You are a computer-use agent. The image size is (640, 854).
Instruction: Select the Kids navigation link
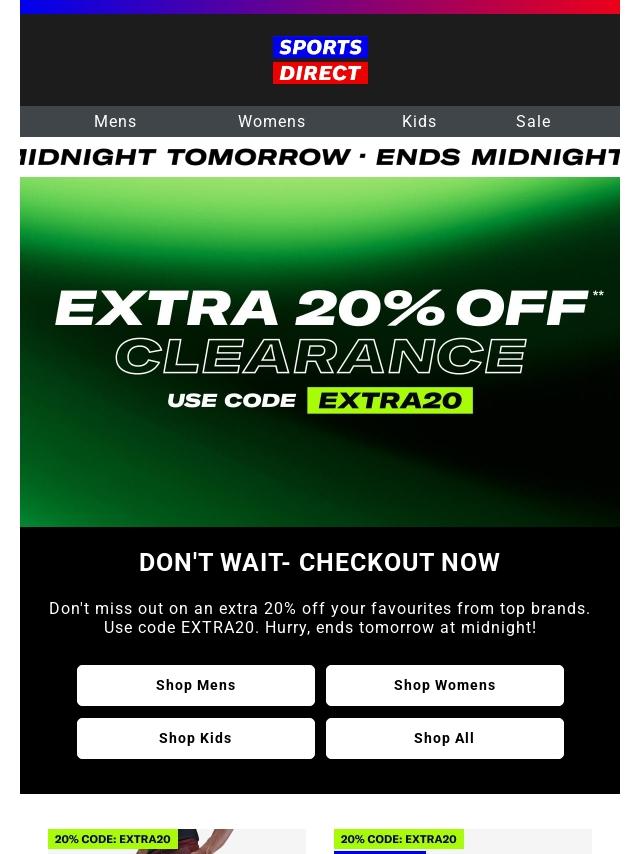coord(419,121)
